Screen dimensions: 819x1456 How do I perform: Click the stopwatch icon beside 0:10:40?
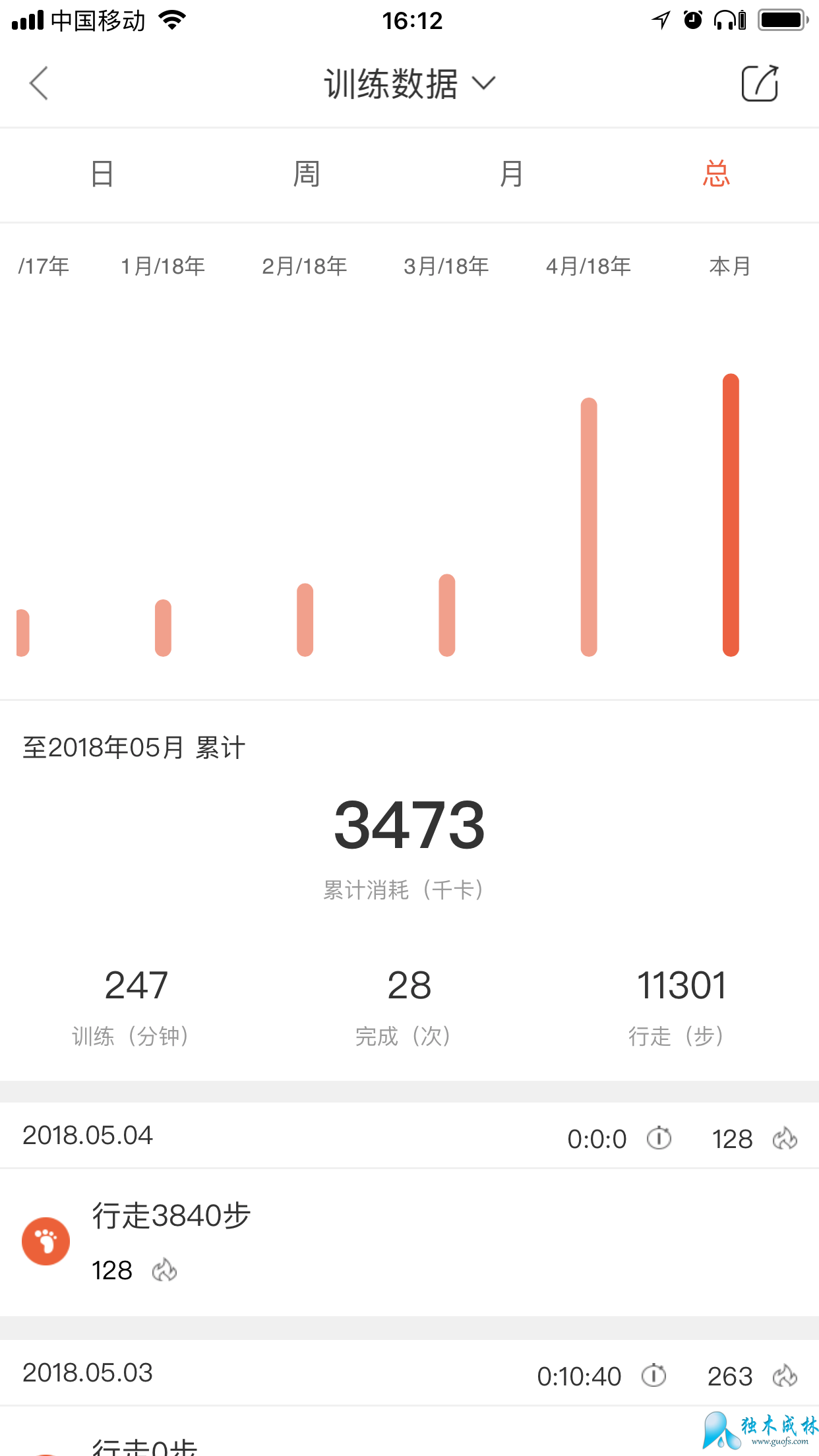tap(653, 1376)
